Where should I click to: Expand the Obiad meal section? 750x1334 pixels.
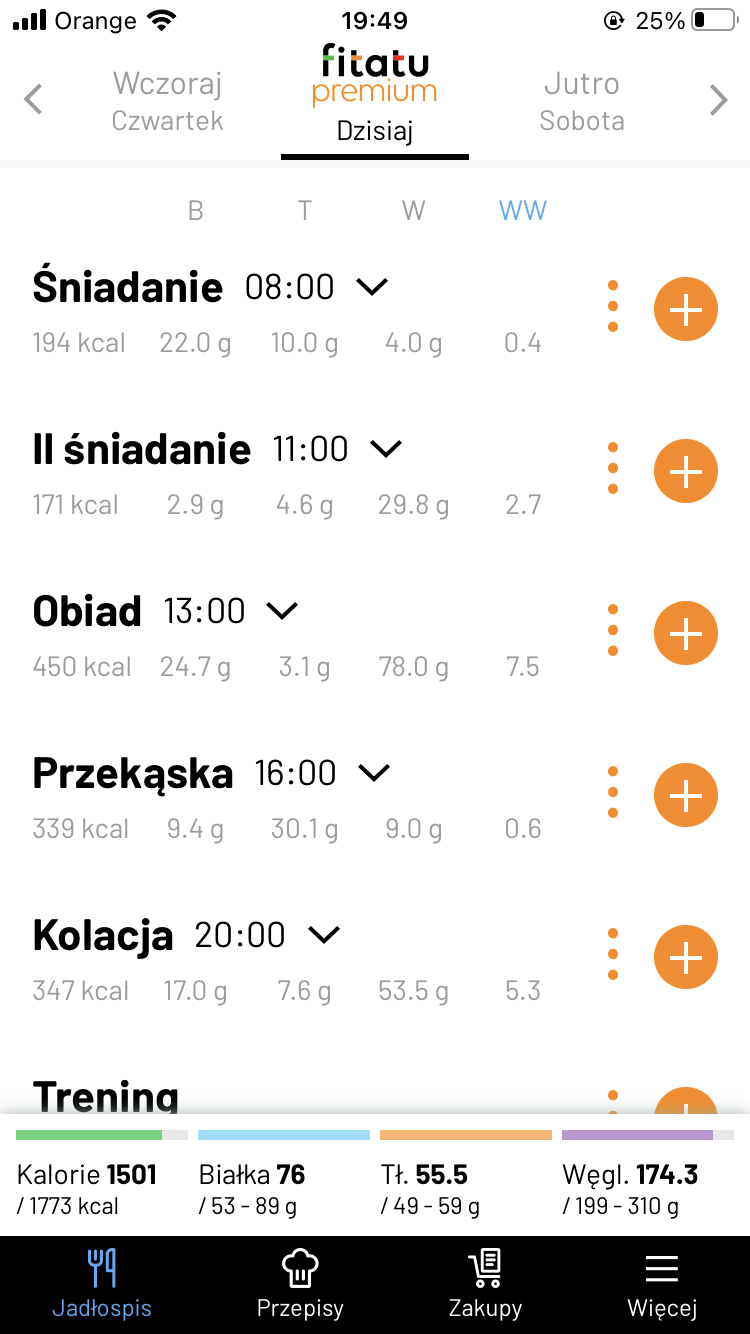click(282, 611)
